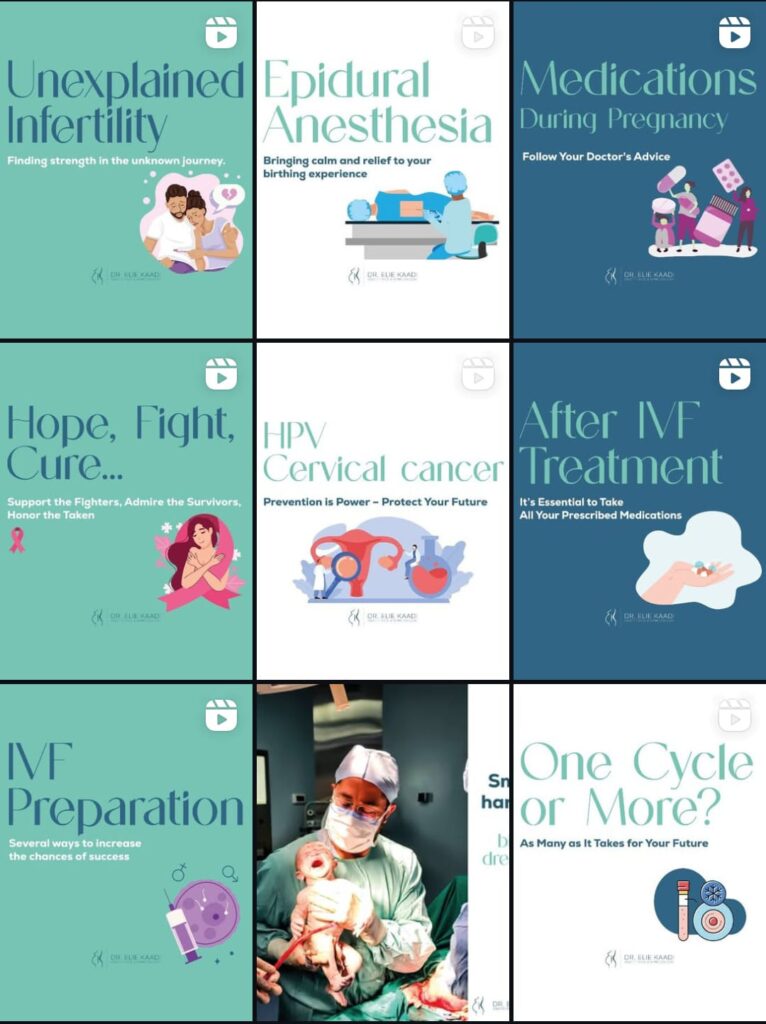
Task: Open the IVF Preparation reel
Action: (x=126, y=852)
